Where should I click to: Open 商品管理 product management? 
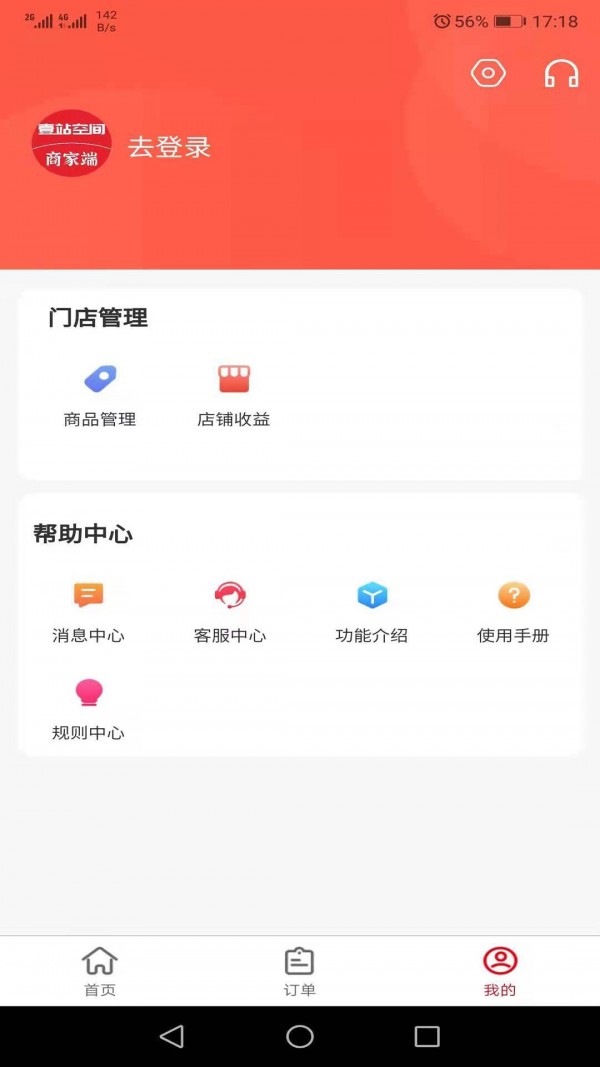tap(99, 396)
